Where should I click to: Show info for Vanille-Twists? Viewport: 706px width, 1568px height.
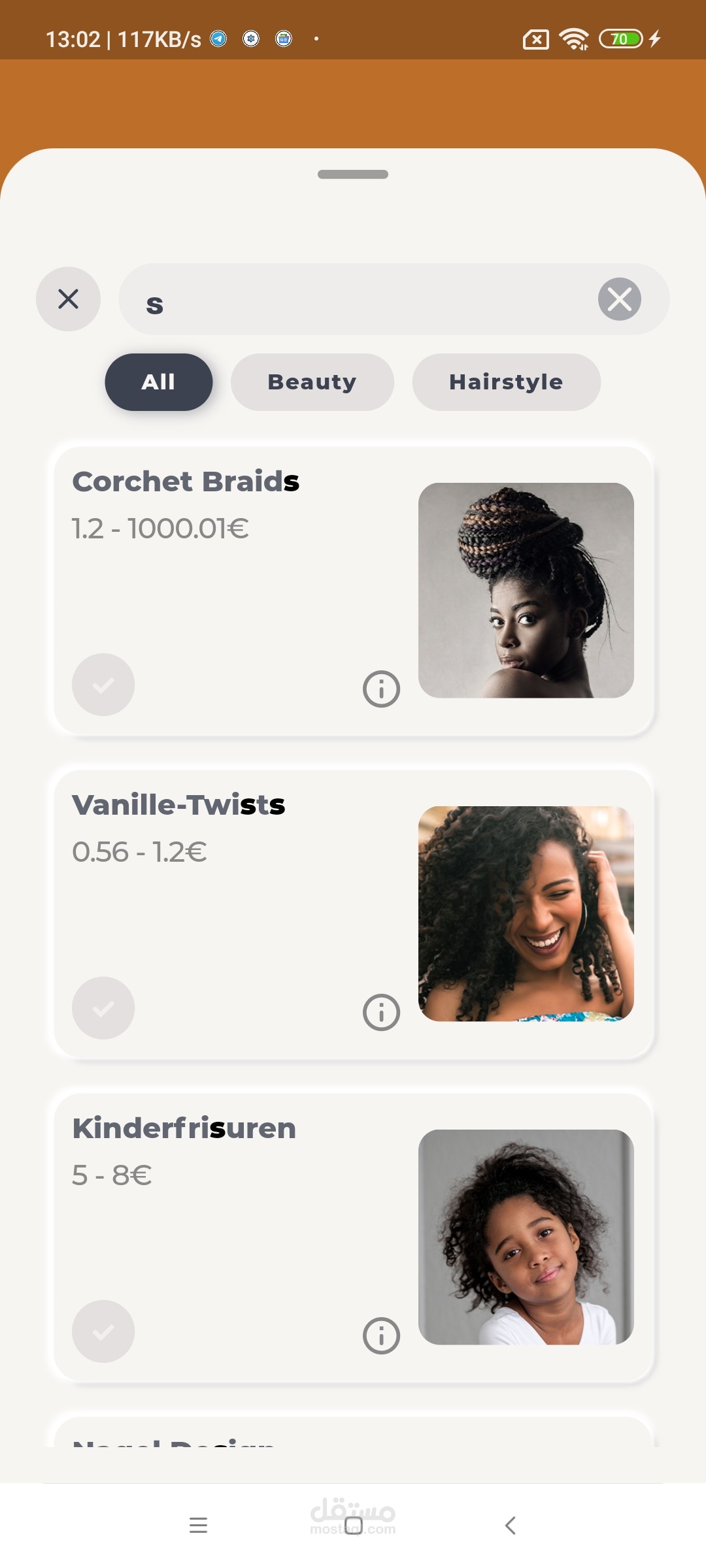click(381, 1012)
